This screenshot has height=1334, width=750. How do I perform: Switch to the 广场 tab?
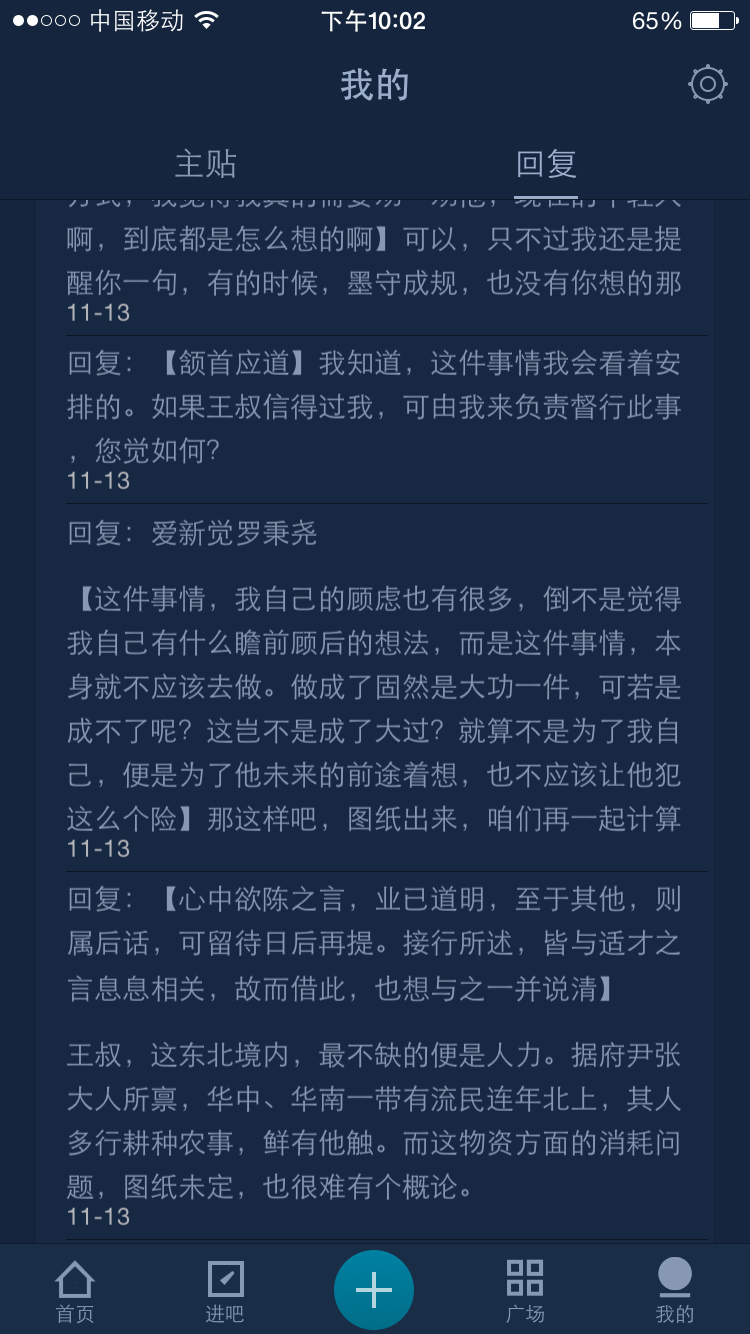525,1290
